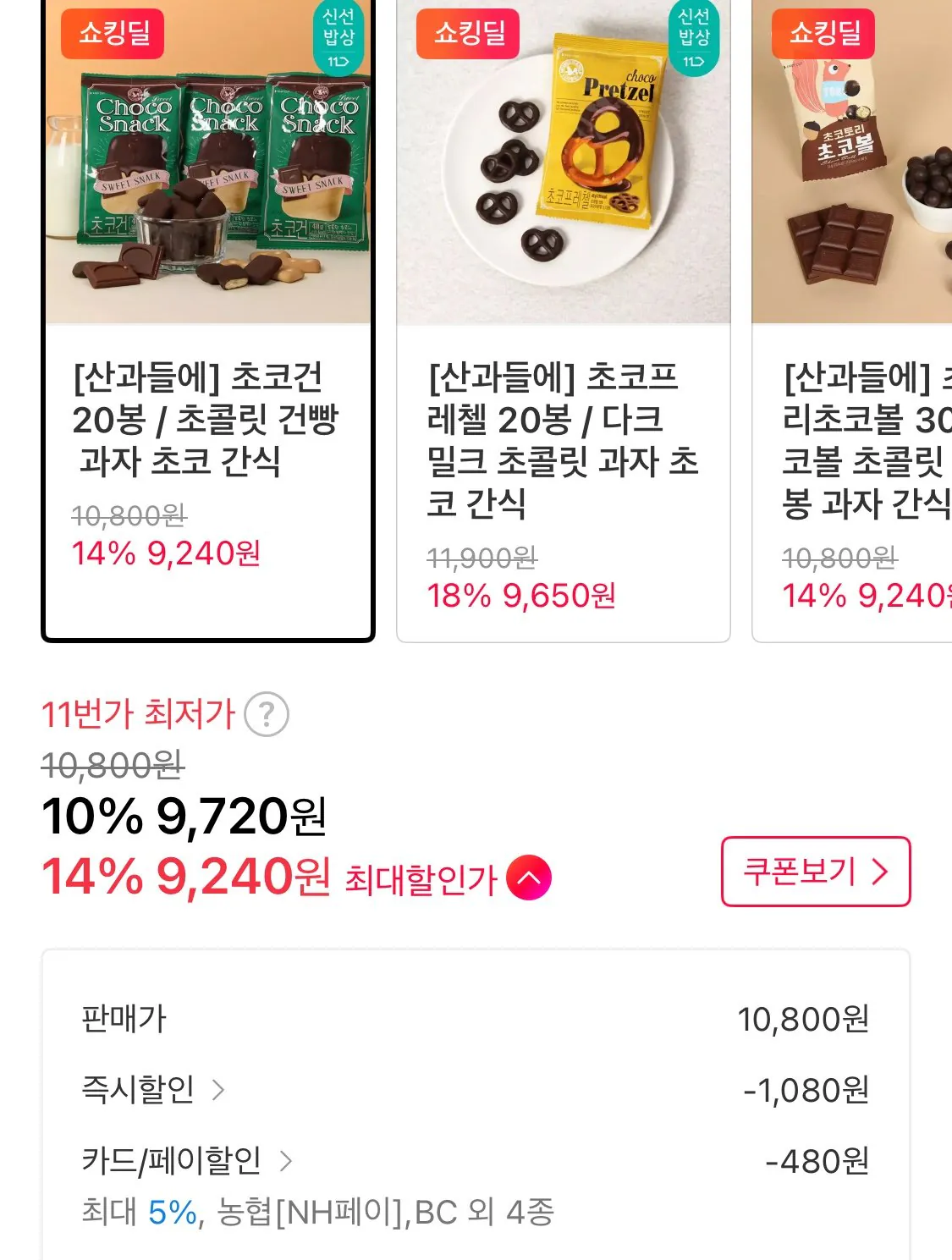Select the 신선밥상 badge on the pretzel product

tap(696, 36)
